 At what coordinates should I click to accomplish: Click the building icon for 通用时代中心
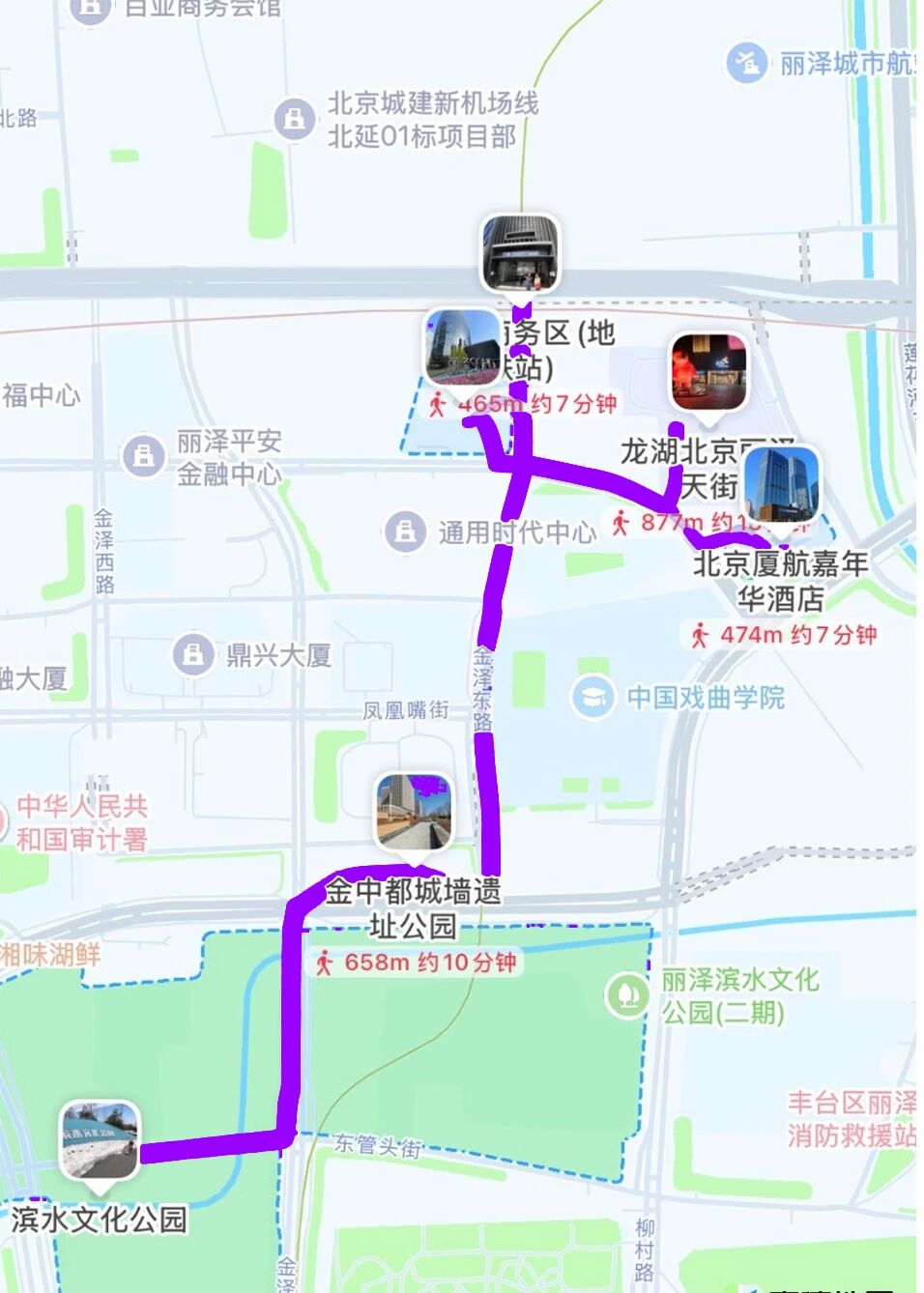coord(405,531)
